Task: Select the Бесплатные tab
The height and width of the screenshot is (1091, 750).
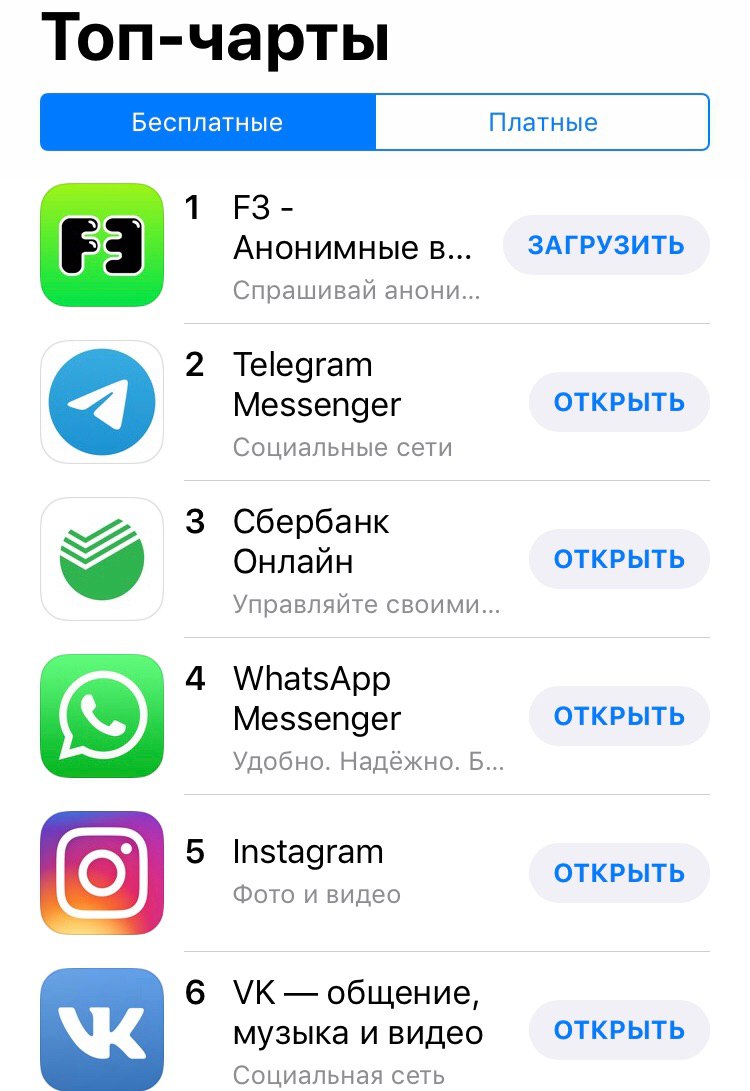Action: coord(208,123)
